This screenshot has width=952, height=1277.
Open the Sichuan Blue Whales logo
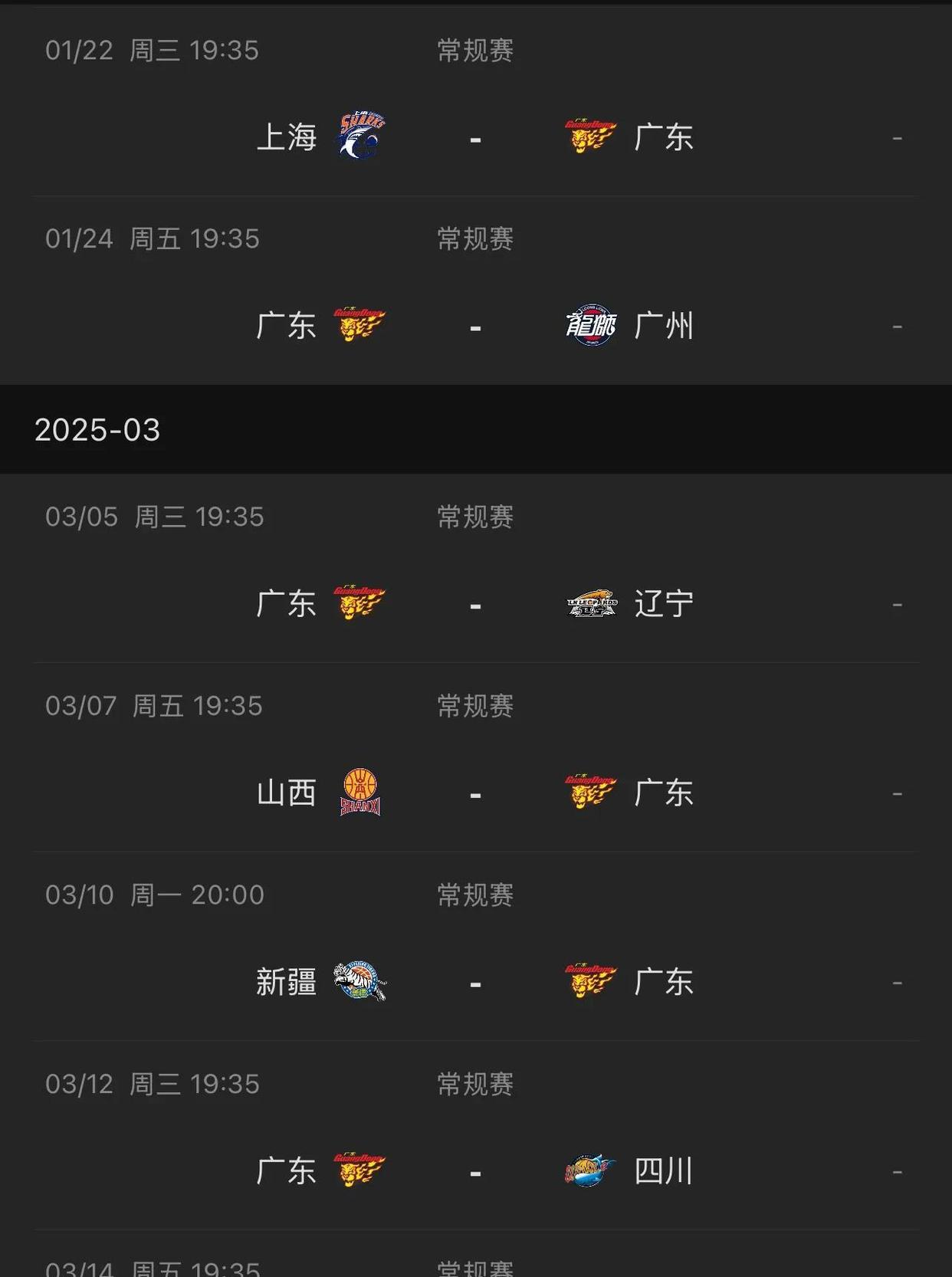point(587,1171)
